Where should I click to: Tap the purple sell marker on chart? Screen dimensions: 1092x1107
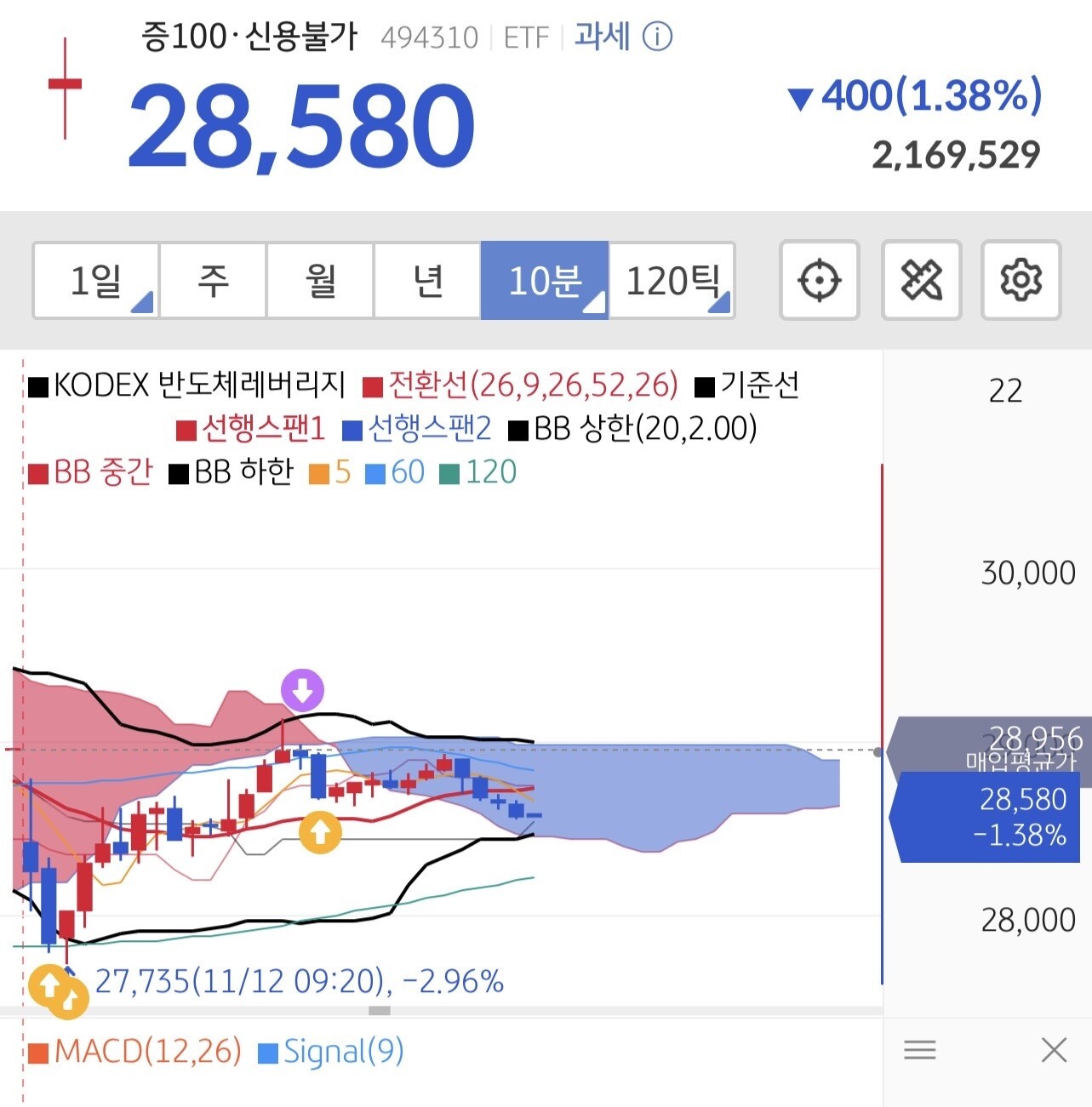pyautogui.click(x=303, y=690)
